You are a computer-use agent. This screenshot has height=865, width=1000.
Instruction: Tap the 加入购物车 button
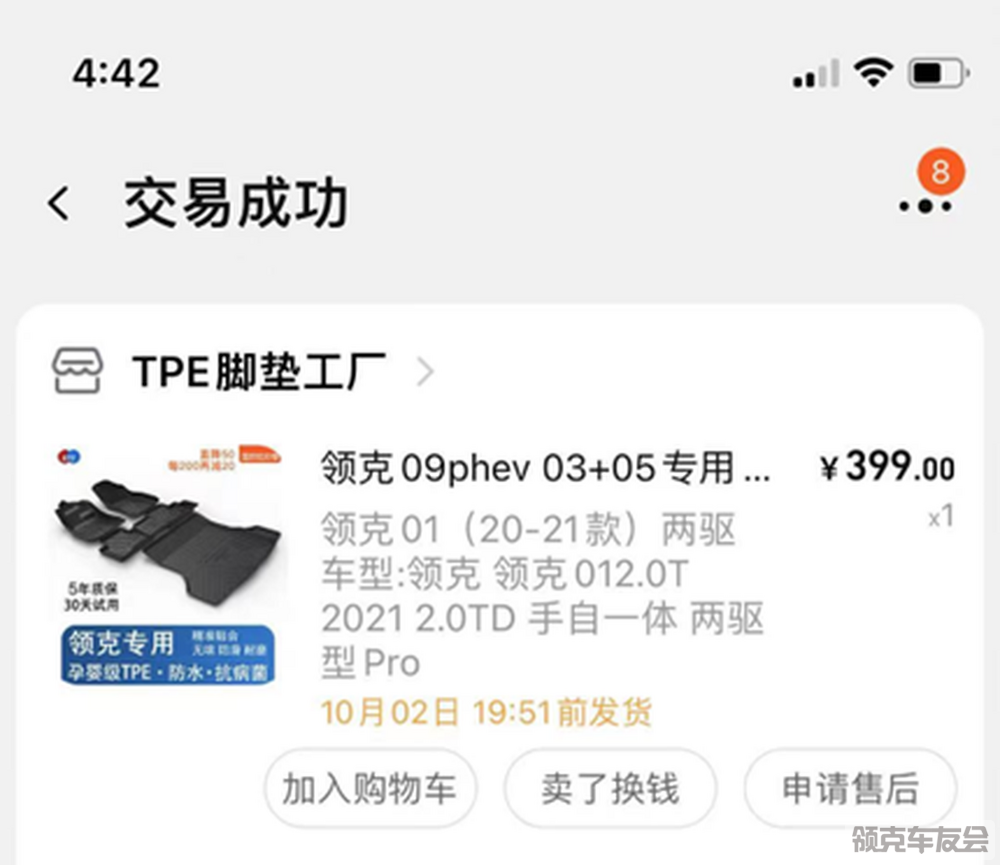pos(370,788)
